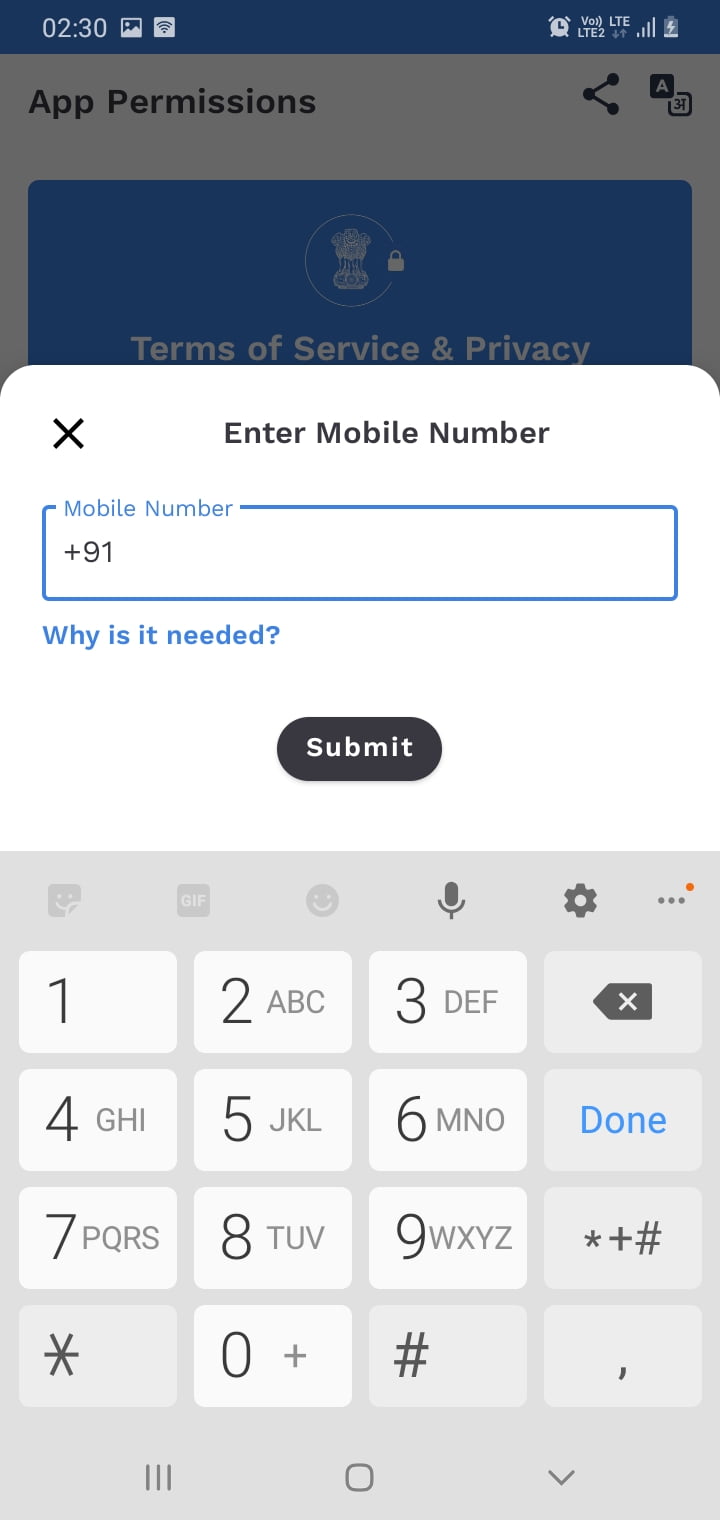Switch to the symbols *+# keypad
720x1520 pixels.
(x=622, y=1238)
